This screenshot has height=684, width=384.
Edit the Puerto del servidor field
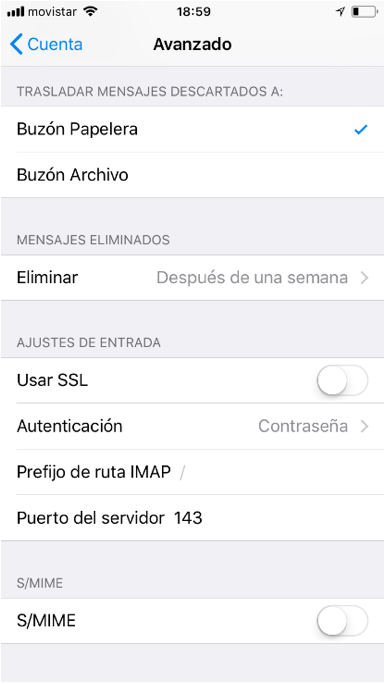tap(192, 518)
